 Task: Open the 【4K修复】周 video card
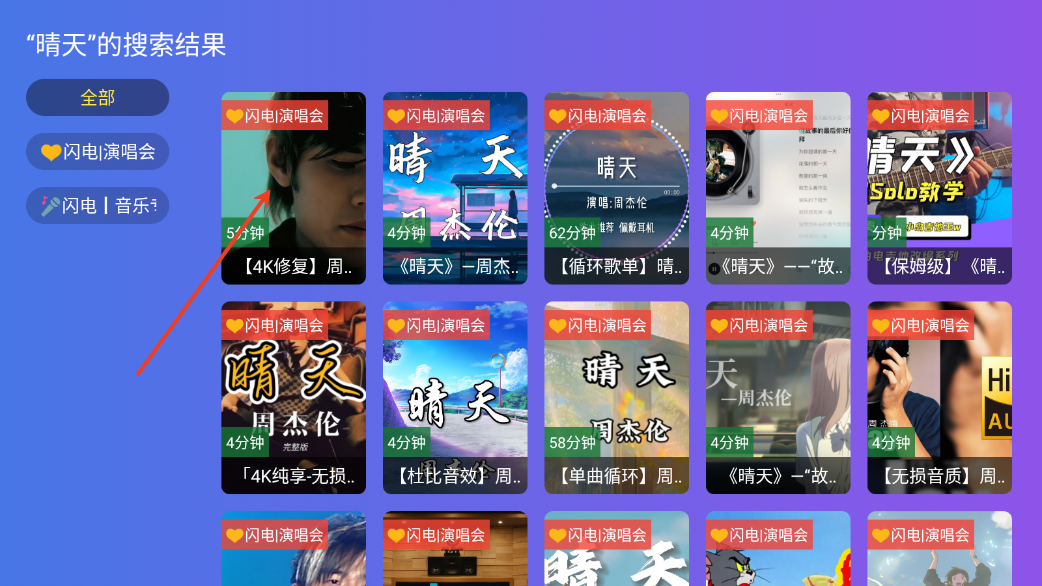click(293, 188)
